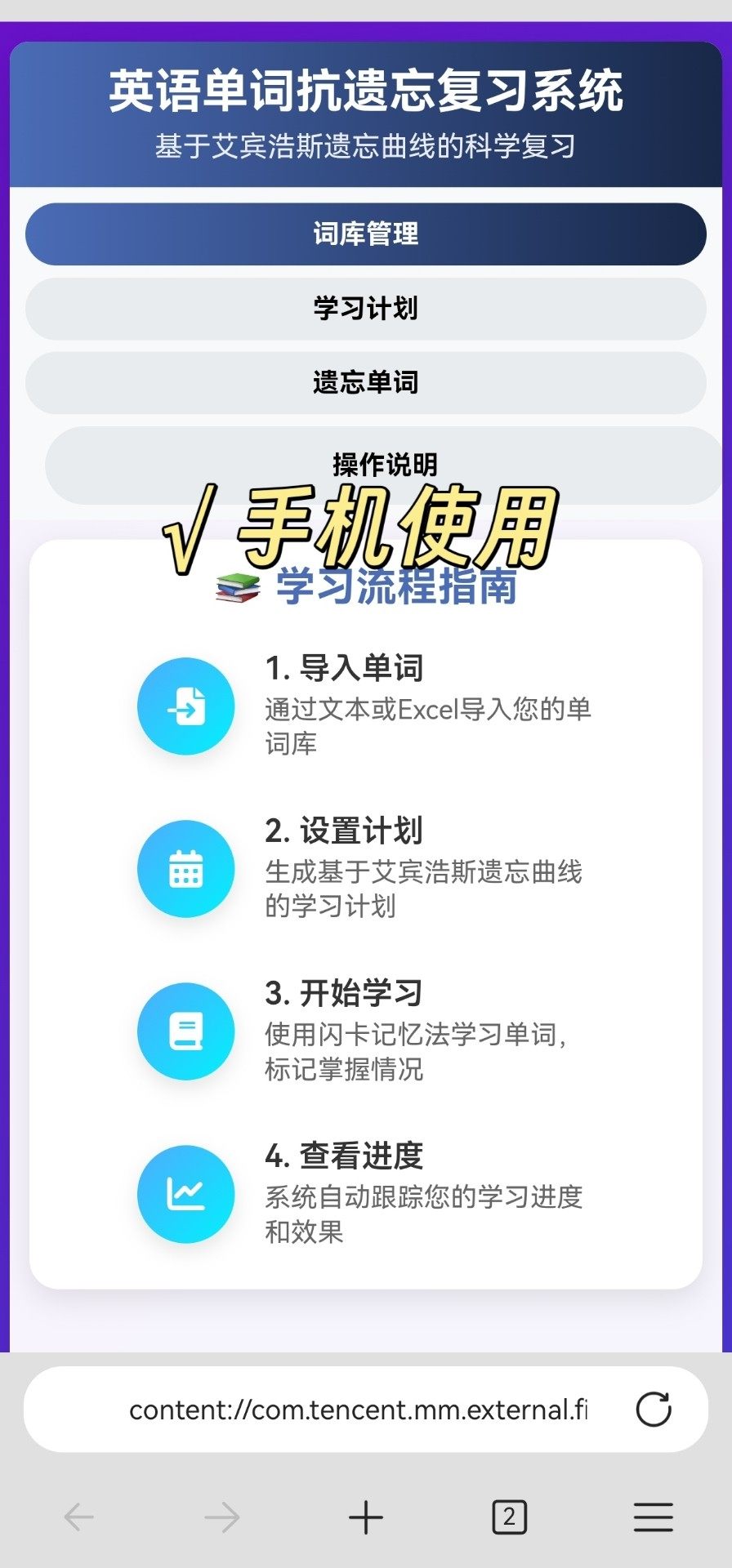Switch to the 词库管理 tab

click(x=365, y=234)
